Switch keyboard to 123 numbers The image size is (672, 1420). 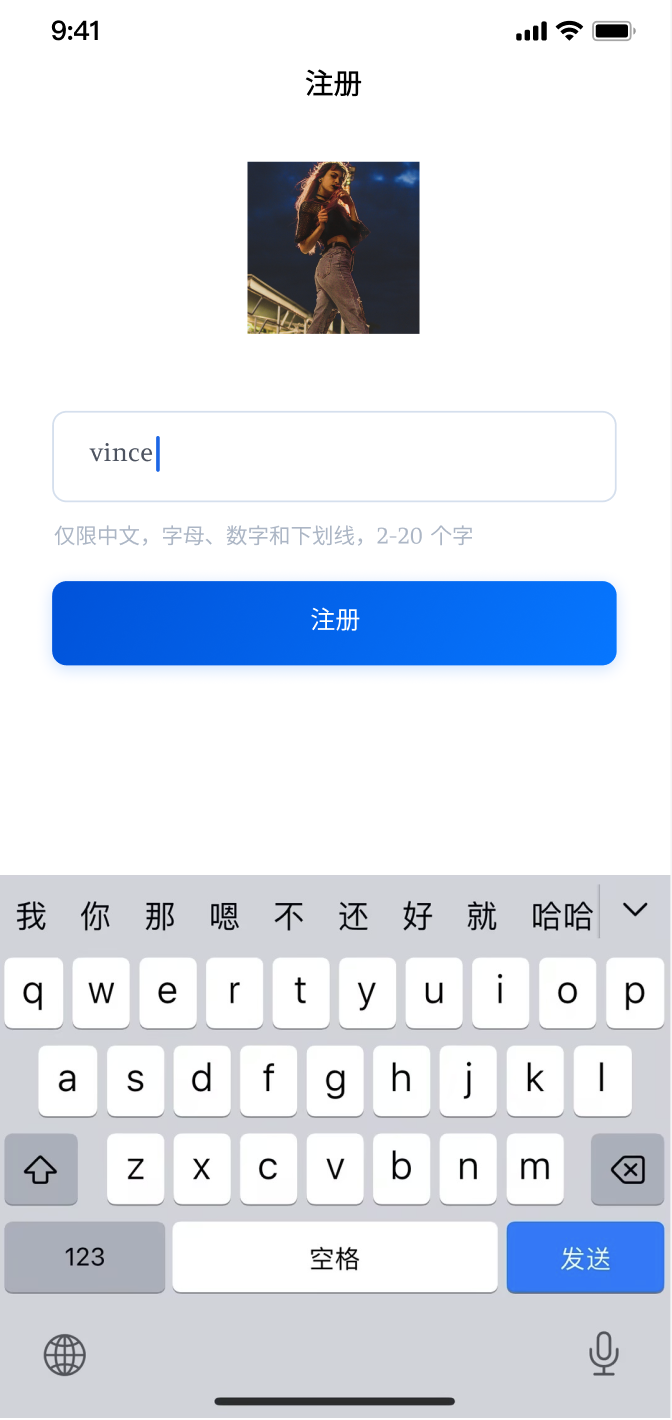(85, 1258)
